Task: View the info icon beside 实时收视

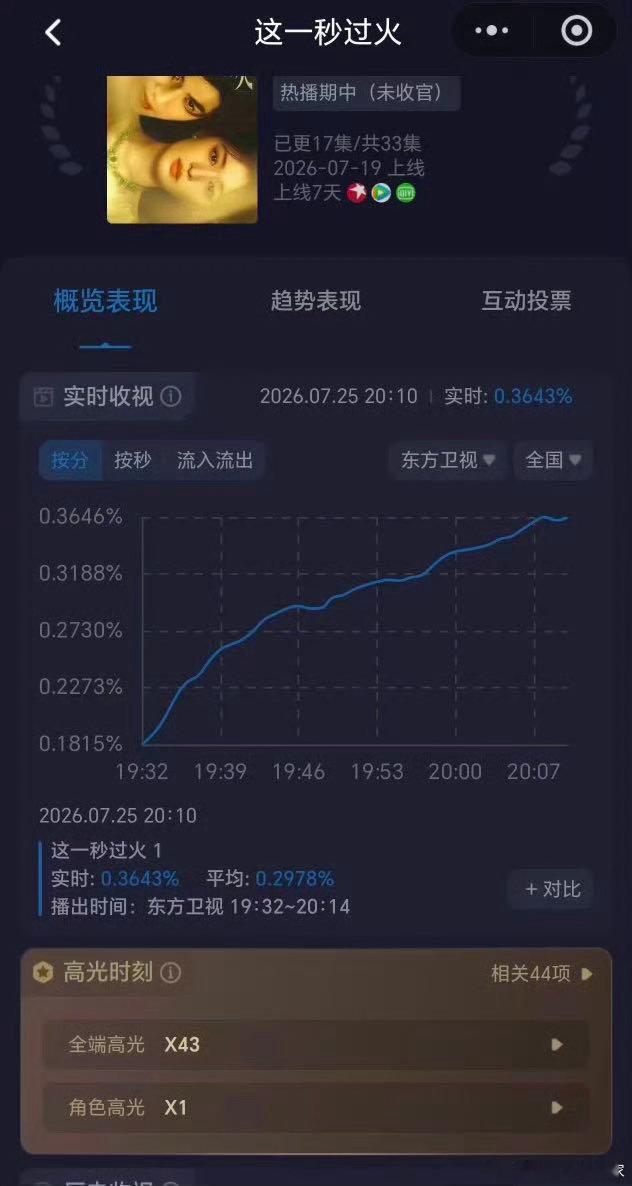Action: click(x=171, y=396)
